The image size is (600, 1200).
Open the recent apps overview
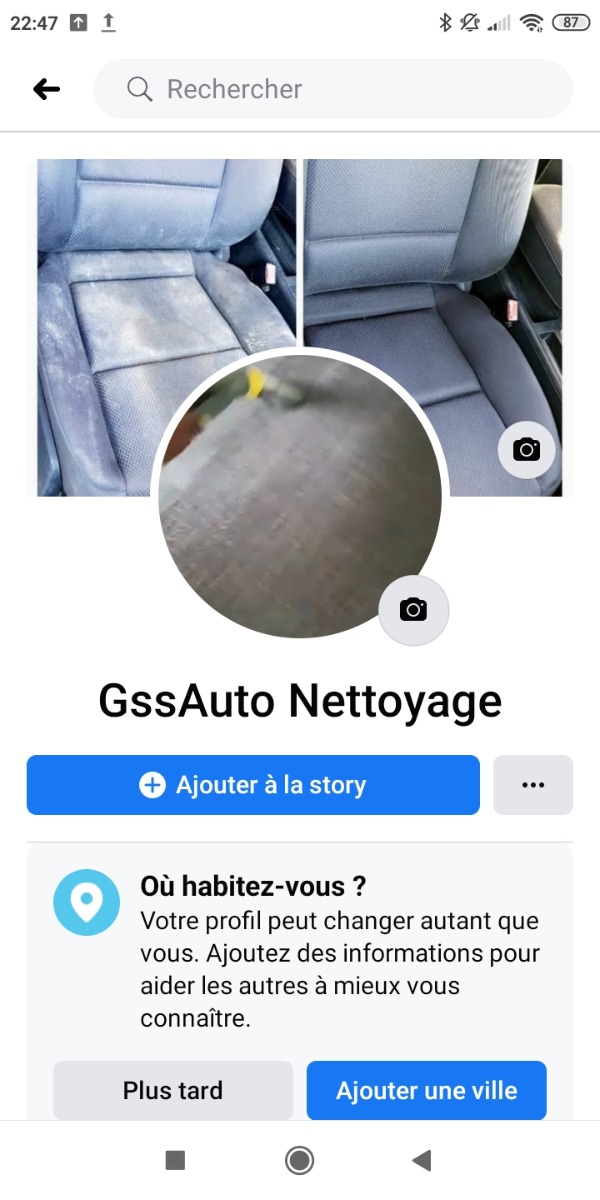(175, 1160)
